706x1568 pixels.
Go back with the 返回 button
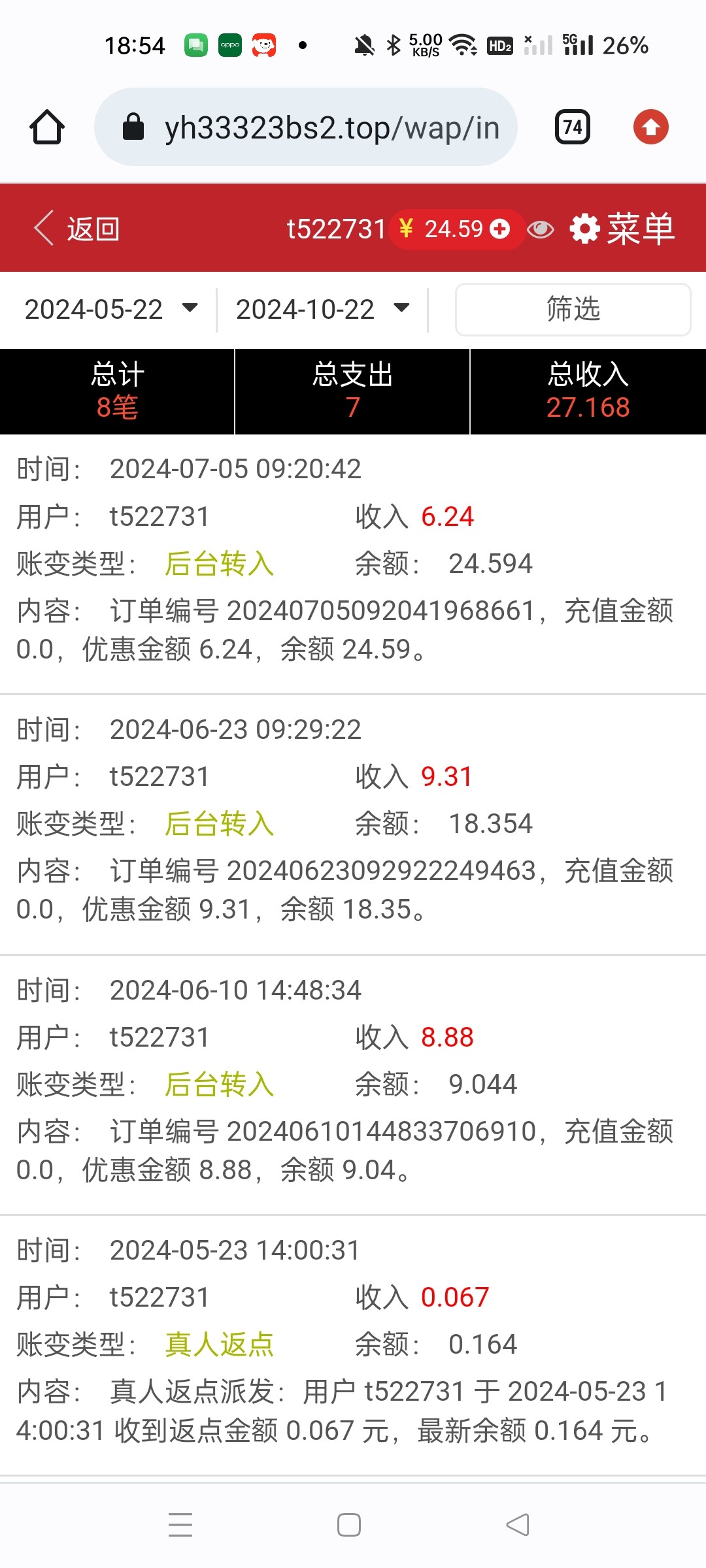point(77,229)
